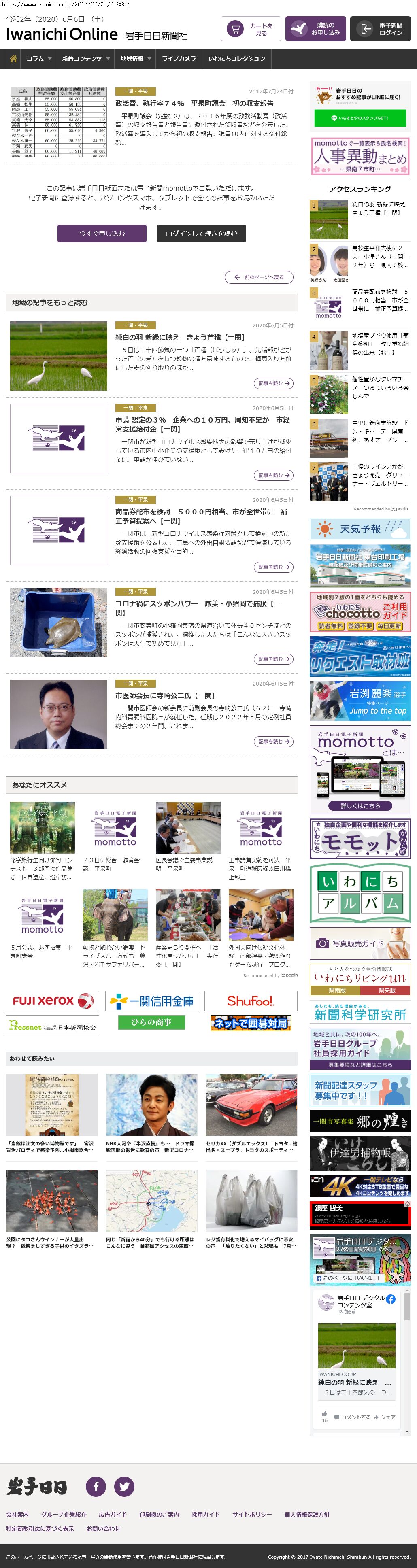Open the コロナ禍にスッポンパワー article photo
The image size is (417, 1568).
pos(58,622)
